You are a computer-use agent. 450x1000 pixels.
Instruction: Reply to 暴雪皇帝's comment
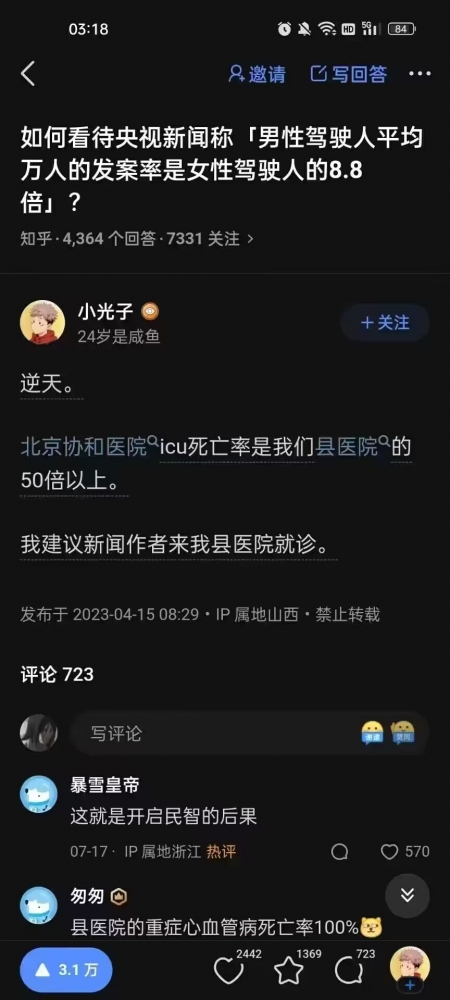[x=340, y=851]
